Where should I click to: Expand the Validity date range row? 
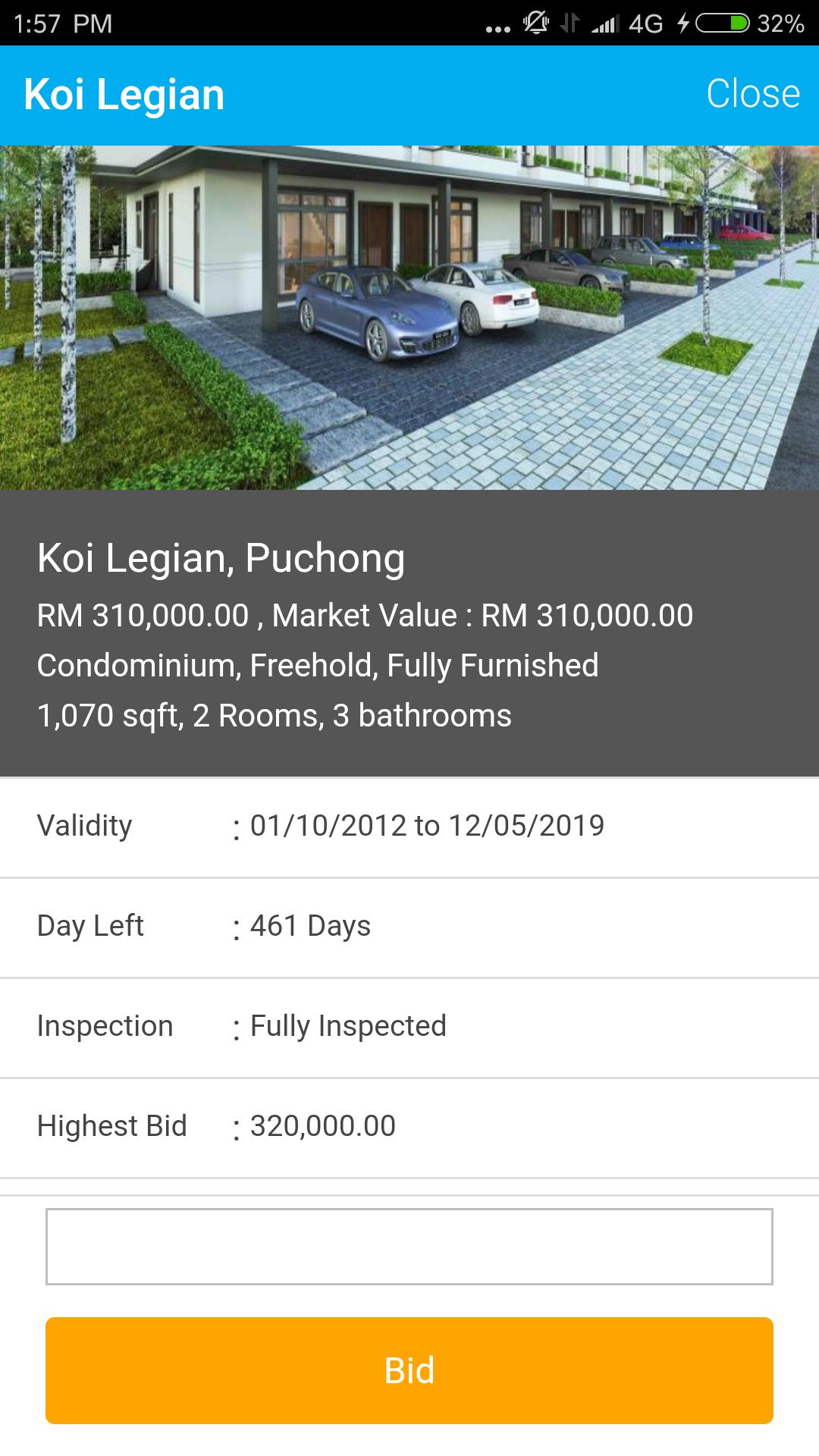[x=409, y=827]
